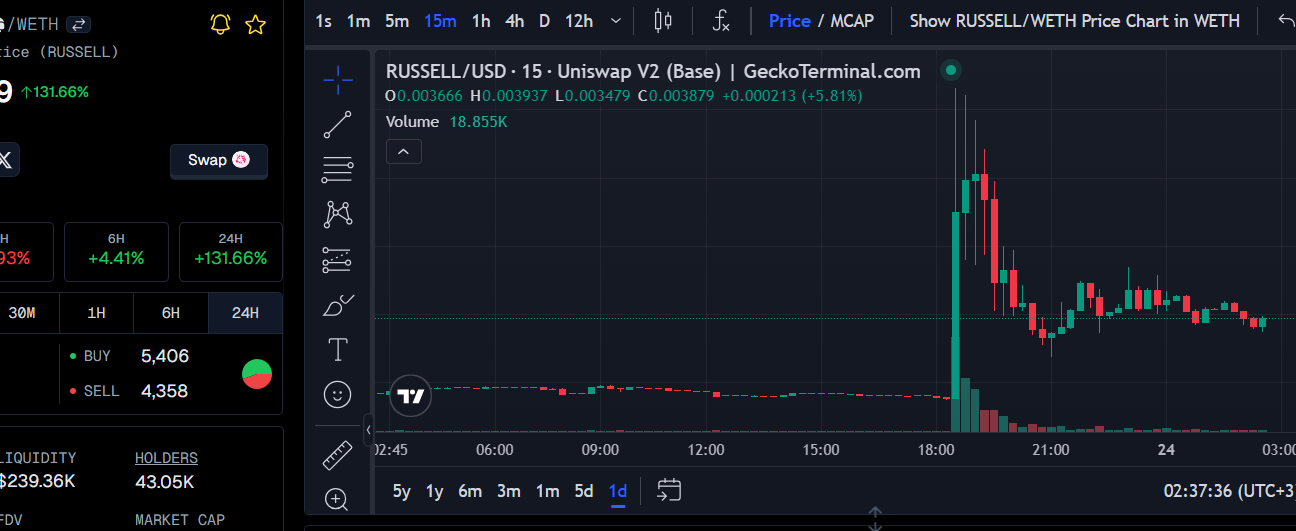1296x531 pixels.
Task: Open the candlestick chart type selector
Action: (663, 20)
